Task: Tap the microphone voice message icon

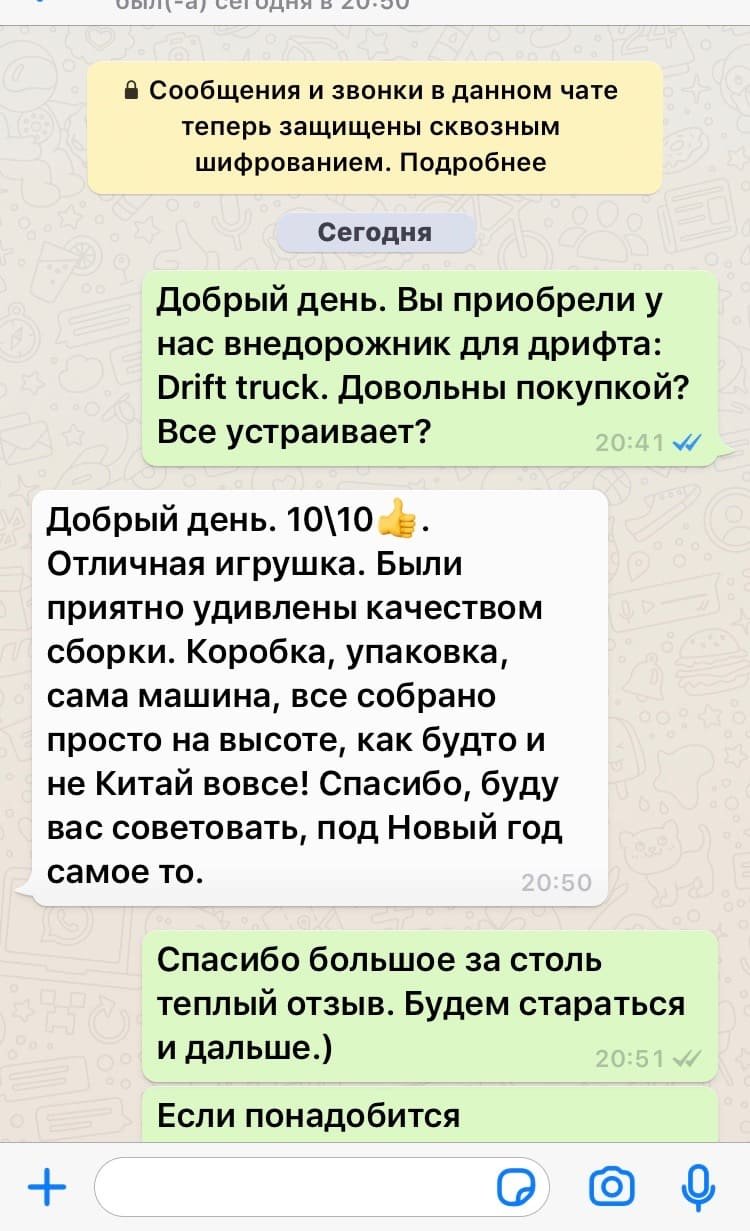Action: (x=697, y=1187)
